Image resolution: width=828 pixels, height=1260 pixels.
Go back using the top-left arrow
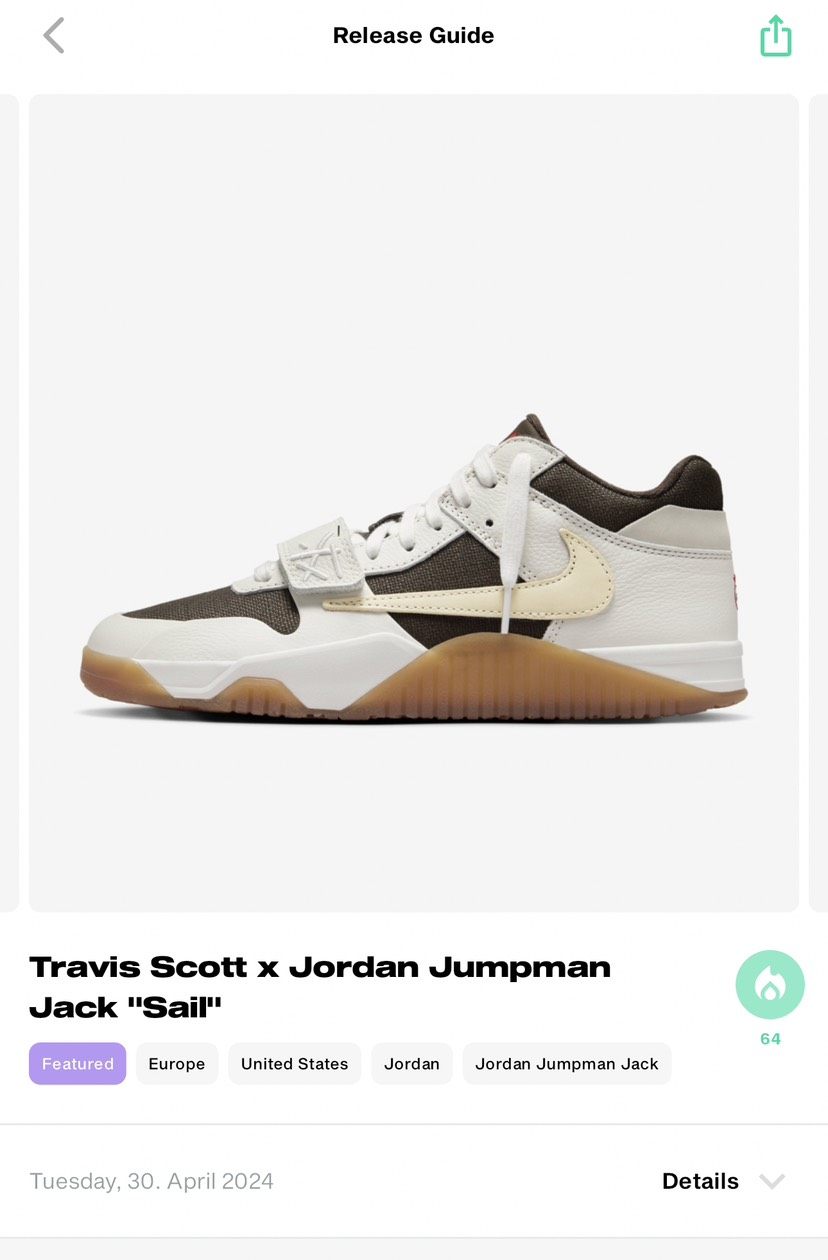(x=54, y=36)
